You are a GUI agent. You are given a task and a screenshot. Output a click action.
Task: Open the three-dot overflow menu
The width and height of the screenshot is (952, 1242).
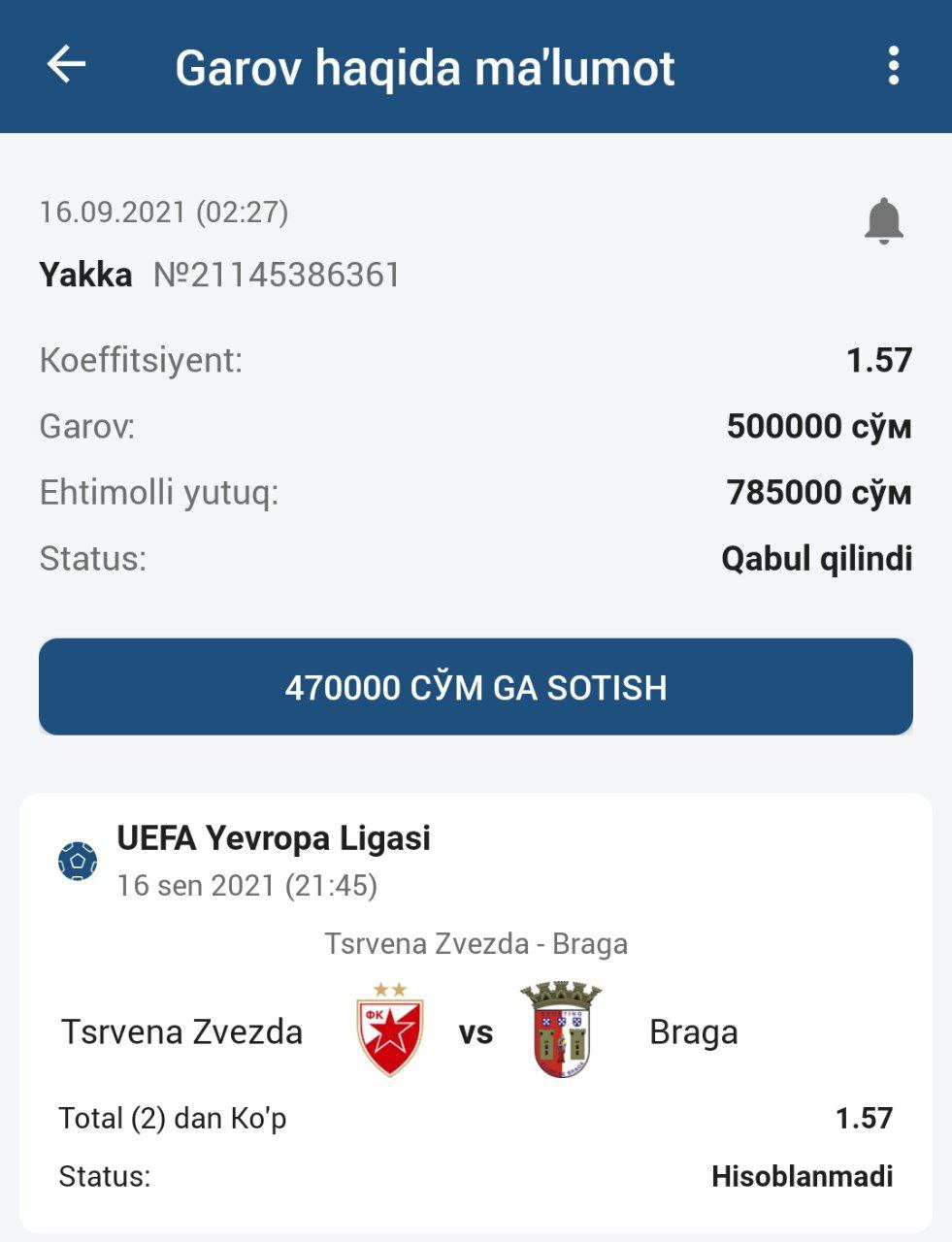[893, 66]
